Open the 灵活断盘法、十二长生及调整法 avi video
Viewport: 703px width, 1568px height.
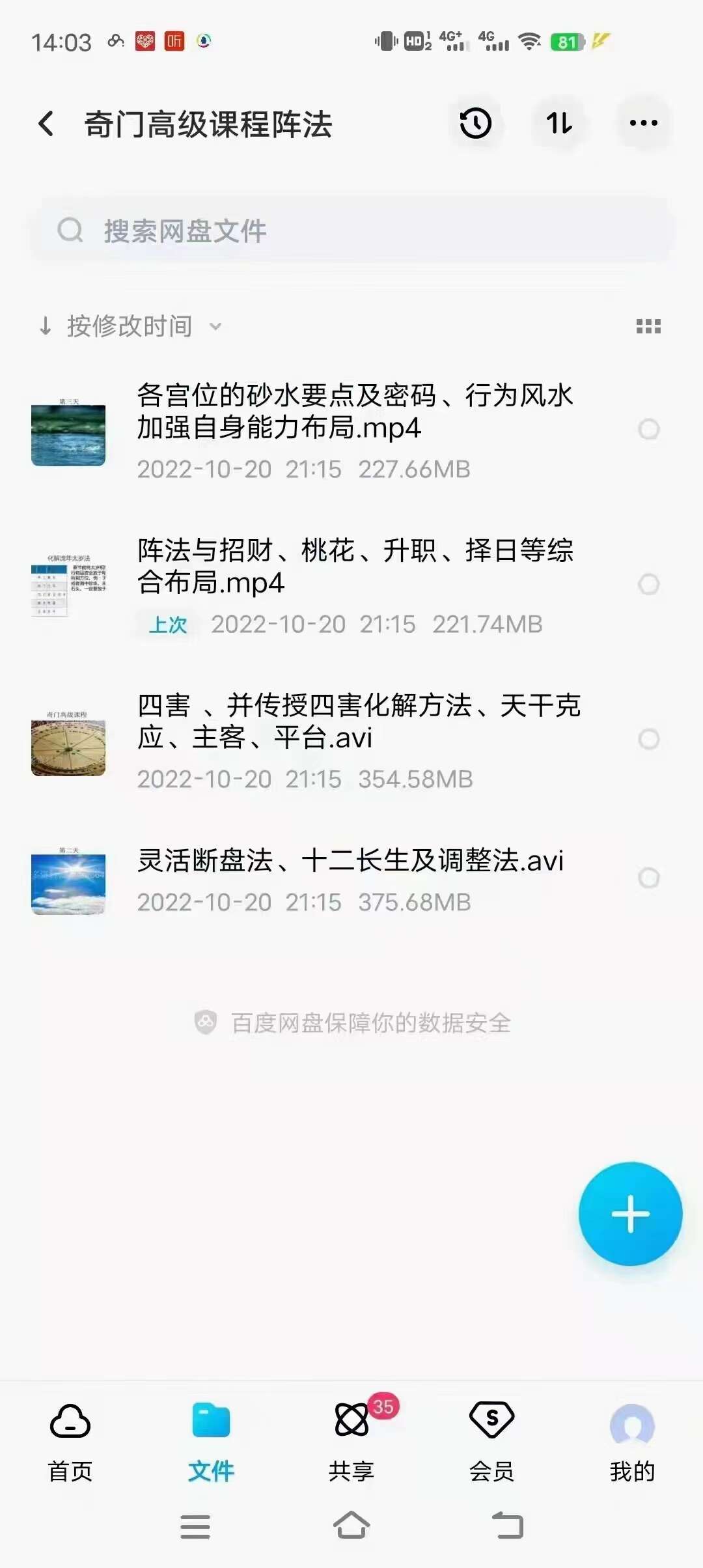[x=350, y=861]
